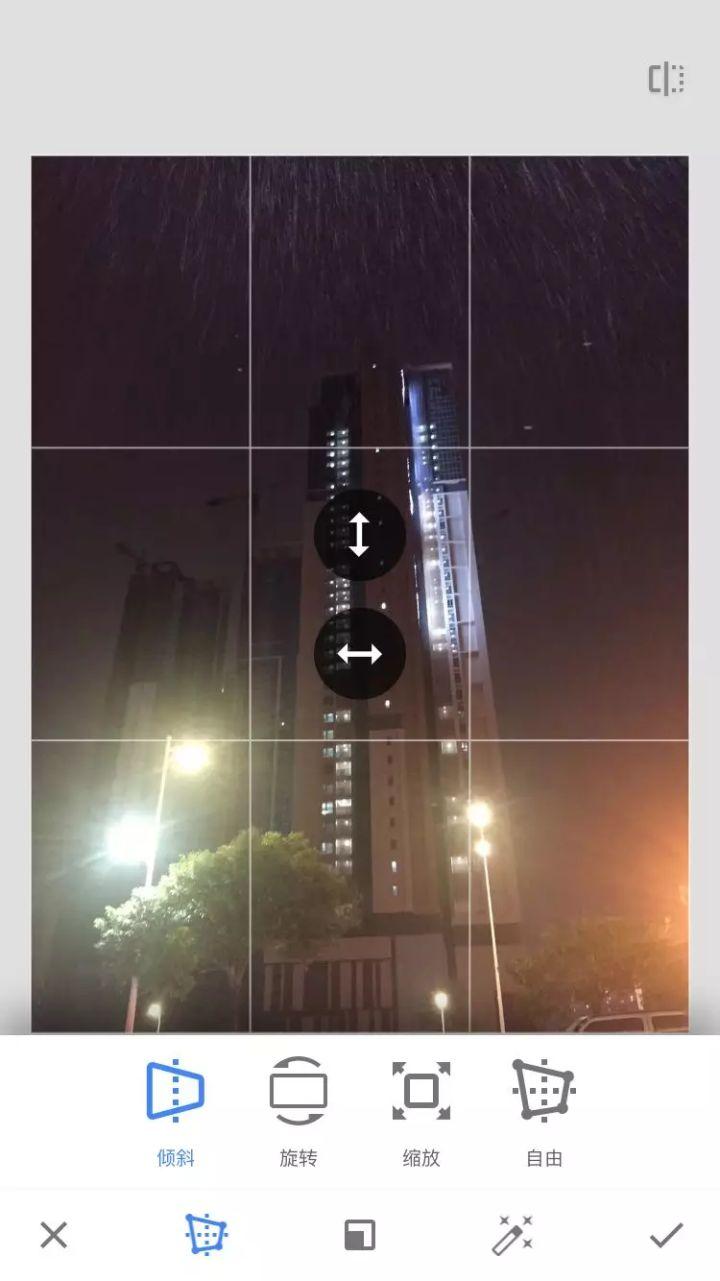Tap the horizontal tilt arrow handle
The width and height of the screenshot is (720, 1281).
359,654
